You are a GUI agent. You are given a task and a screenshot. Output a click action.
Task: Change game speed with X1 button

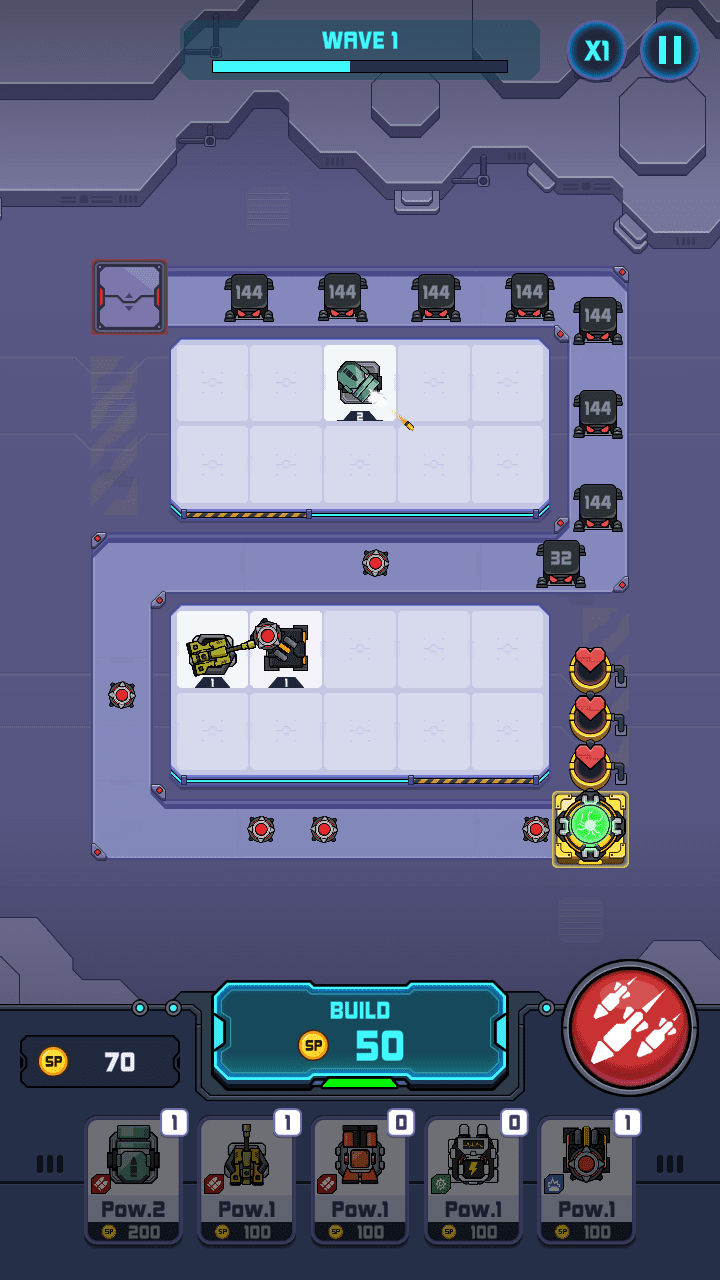click(x=597, y=50)
